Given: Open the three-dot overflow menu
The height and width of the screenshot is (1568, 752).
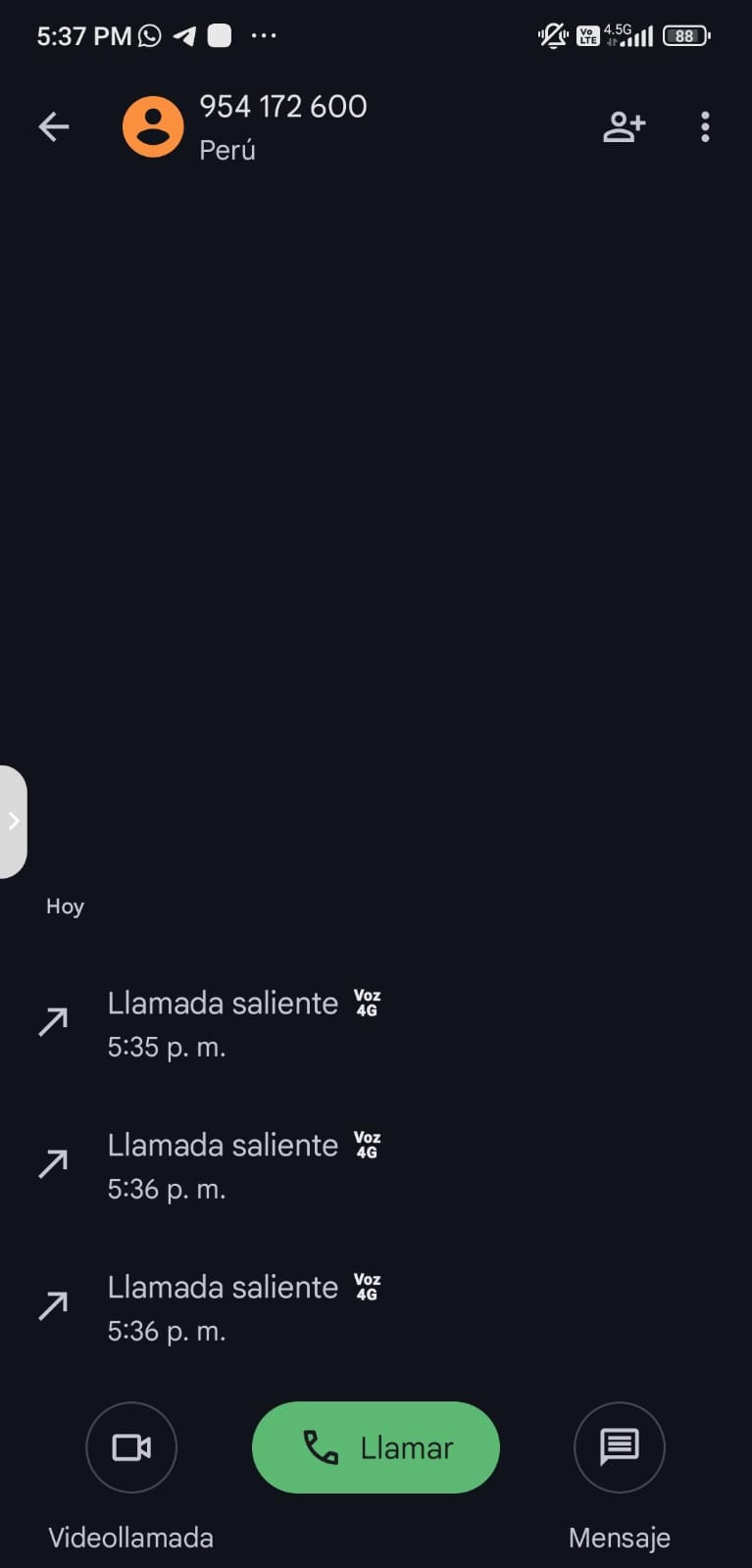Looking at the screenshot, I should tap(705, 126).
